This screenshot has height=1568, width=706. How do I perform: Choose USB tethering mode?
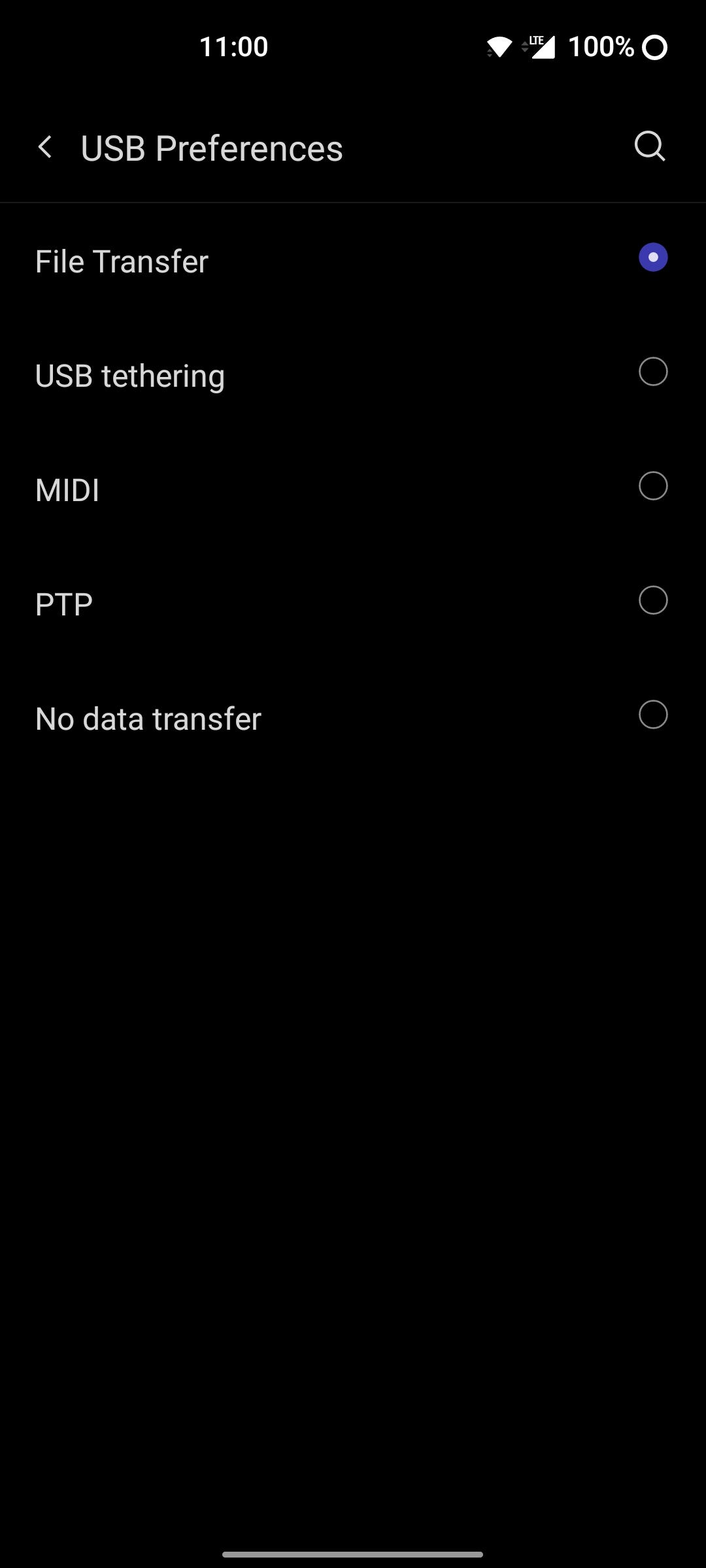click(x=353, y=375)
